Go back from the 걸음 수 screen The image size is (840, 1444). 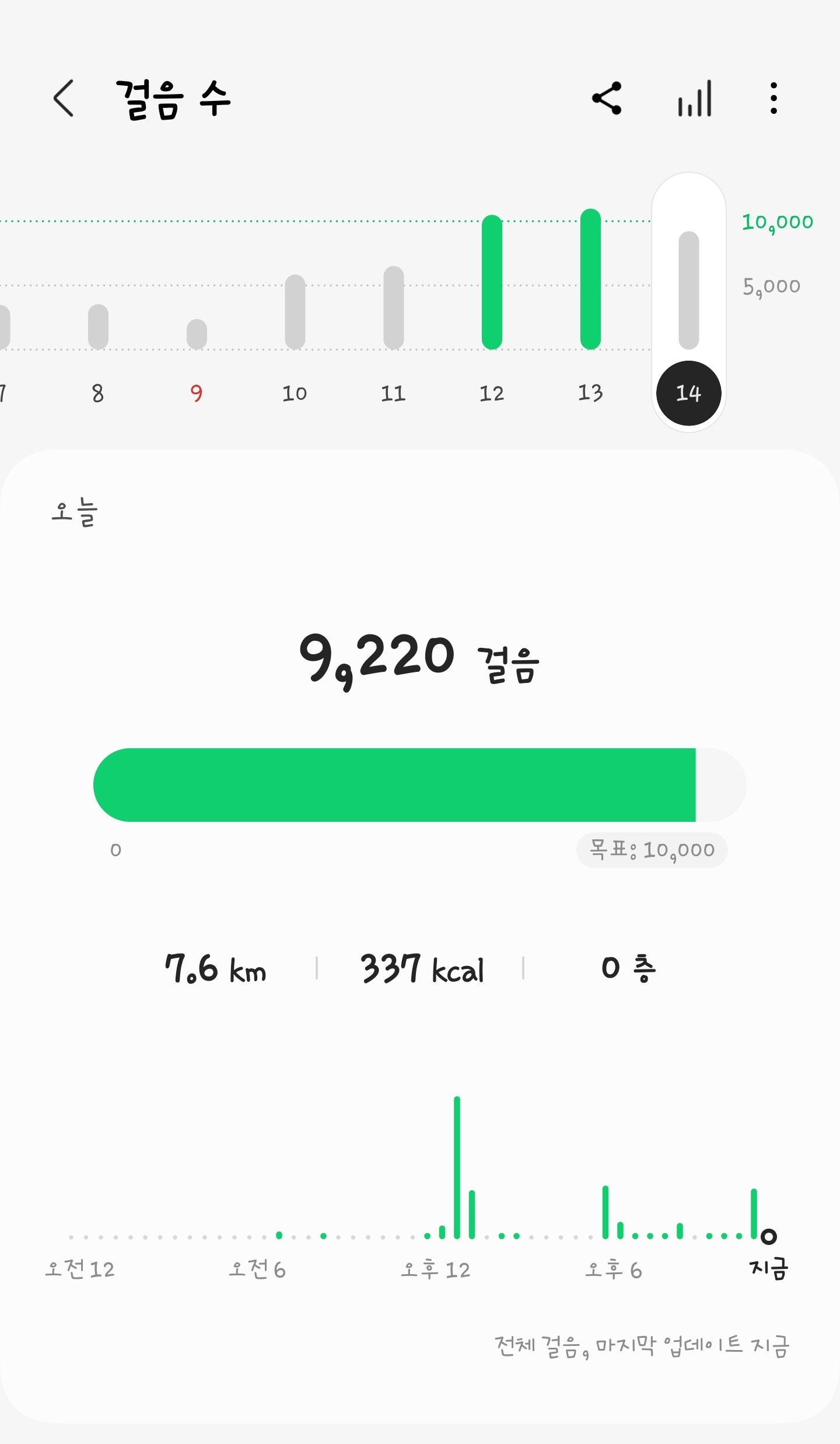[x=64, y=99]
